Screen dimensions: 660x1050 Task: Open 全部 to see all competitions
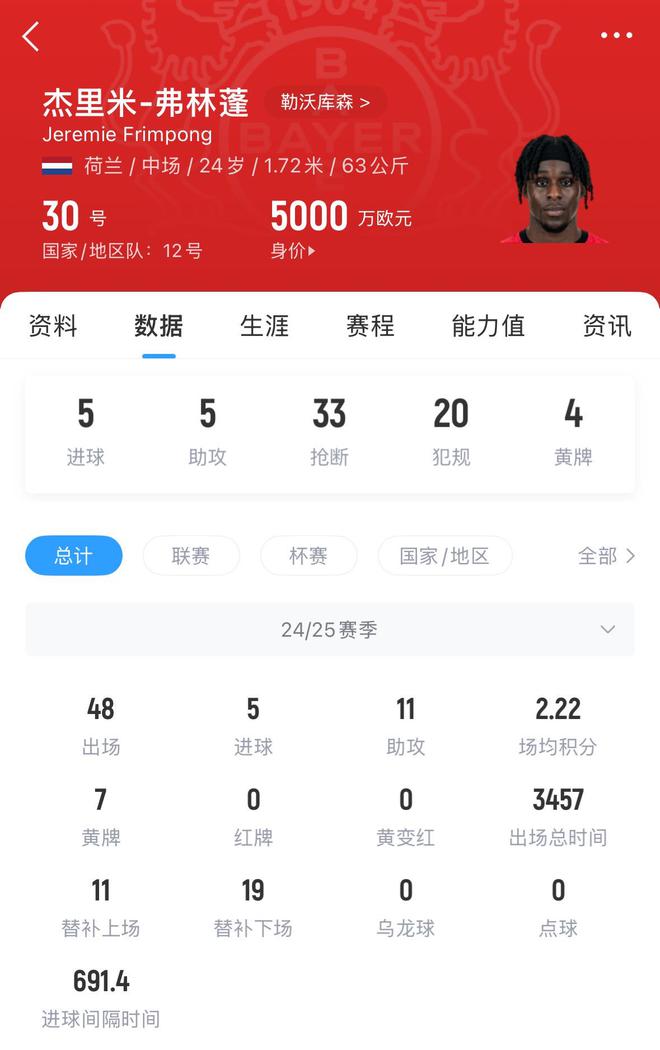606,556
